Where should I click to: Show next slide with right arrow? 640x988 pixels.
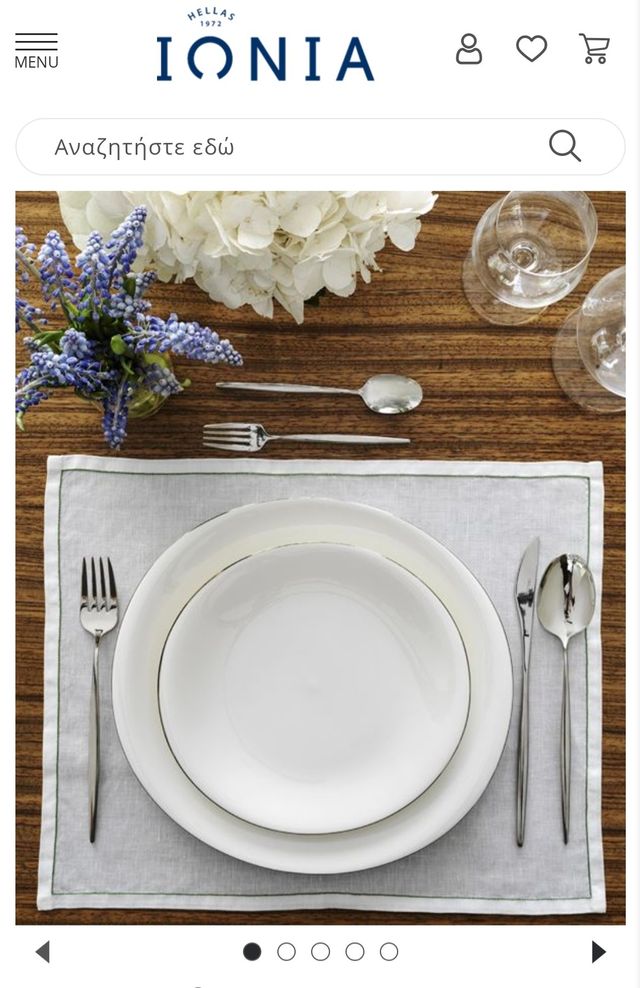coord(598,951)
